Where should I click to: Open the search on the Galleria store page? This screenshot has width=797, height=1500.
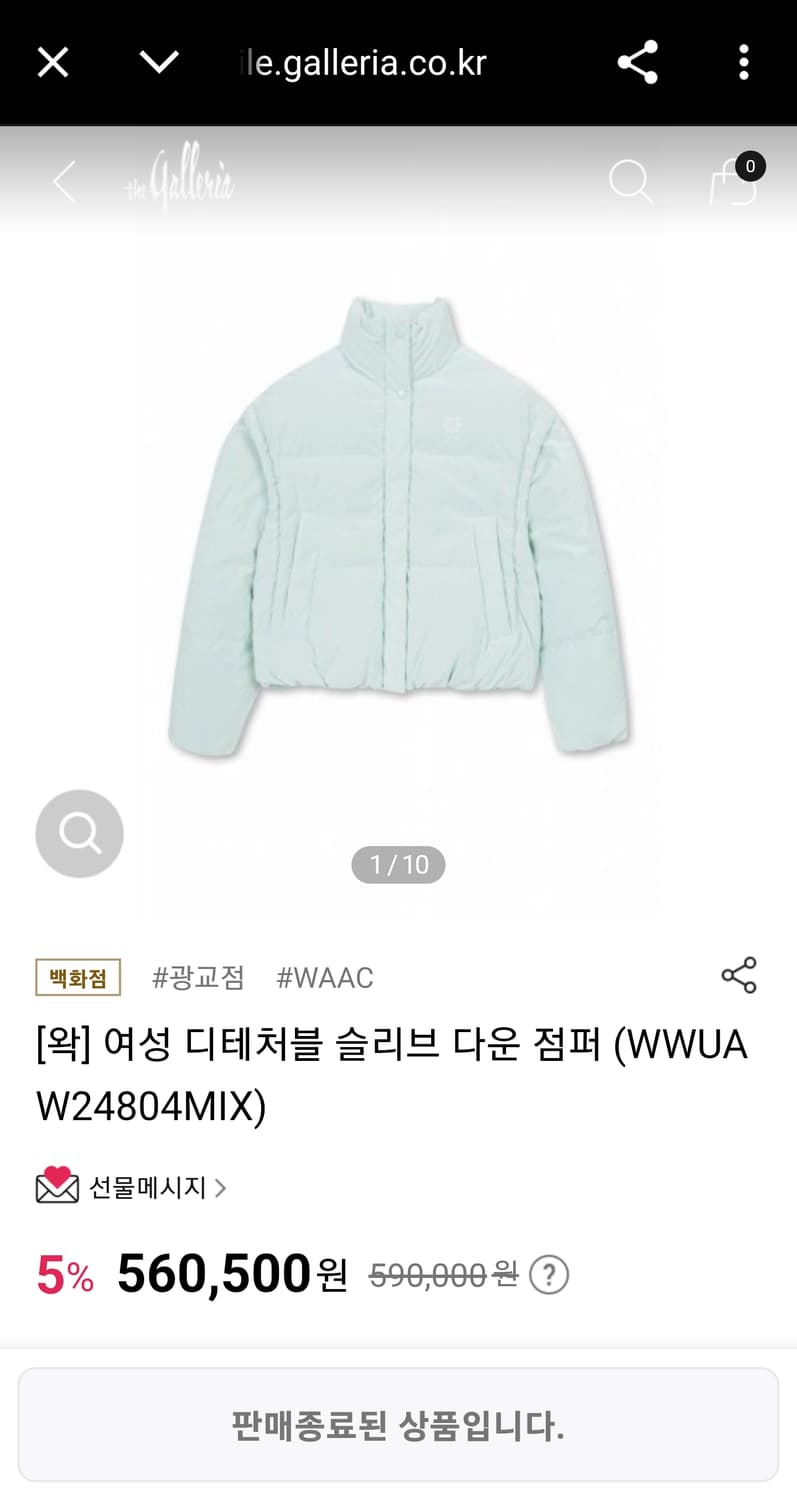[x=630, y=182]
